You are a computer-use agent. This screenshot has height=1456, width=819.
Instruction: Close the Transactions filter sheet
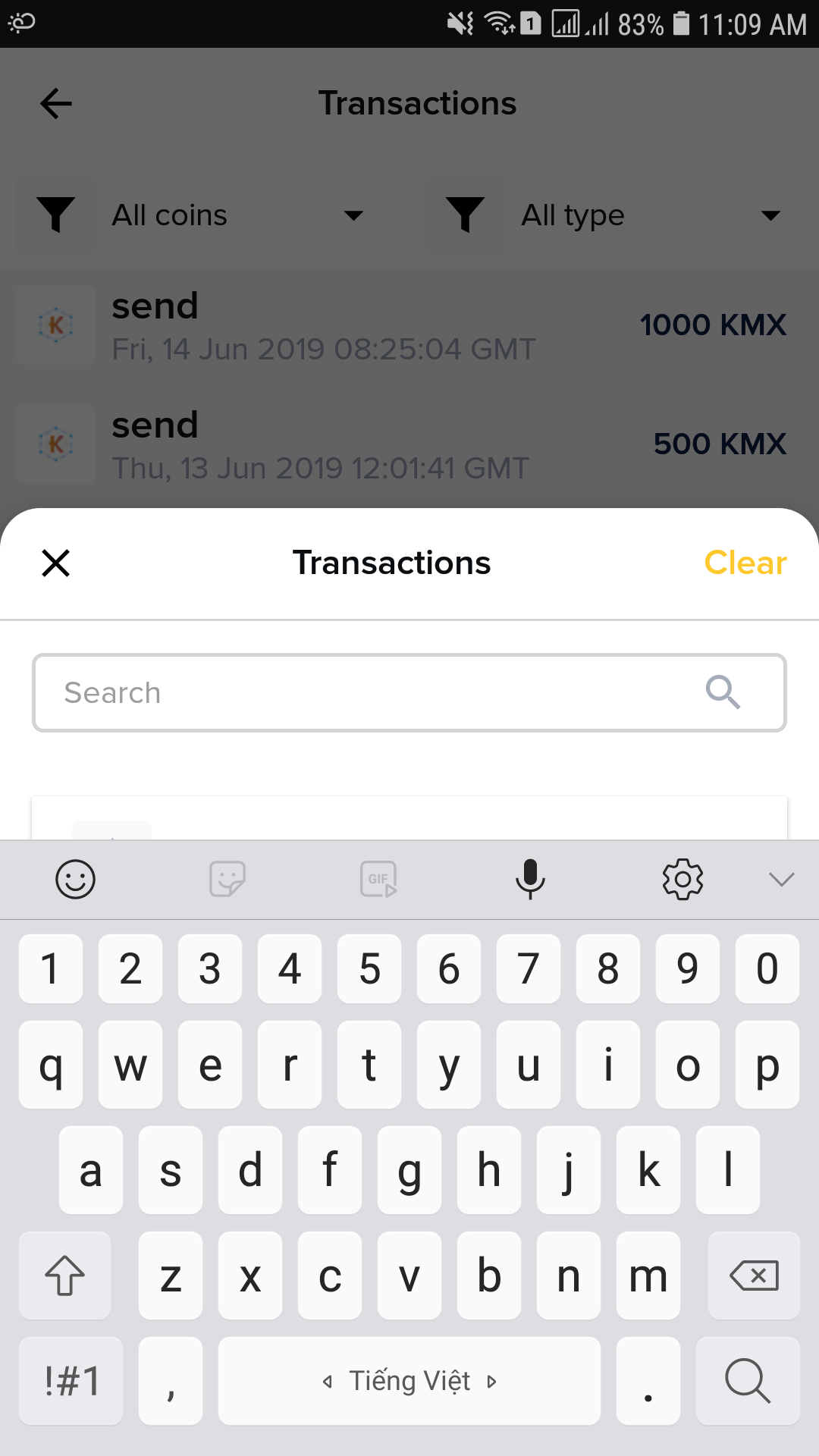coord(55,563)
